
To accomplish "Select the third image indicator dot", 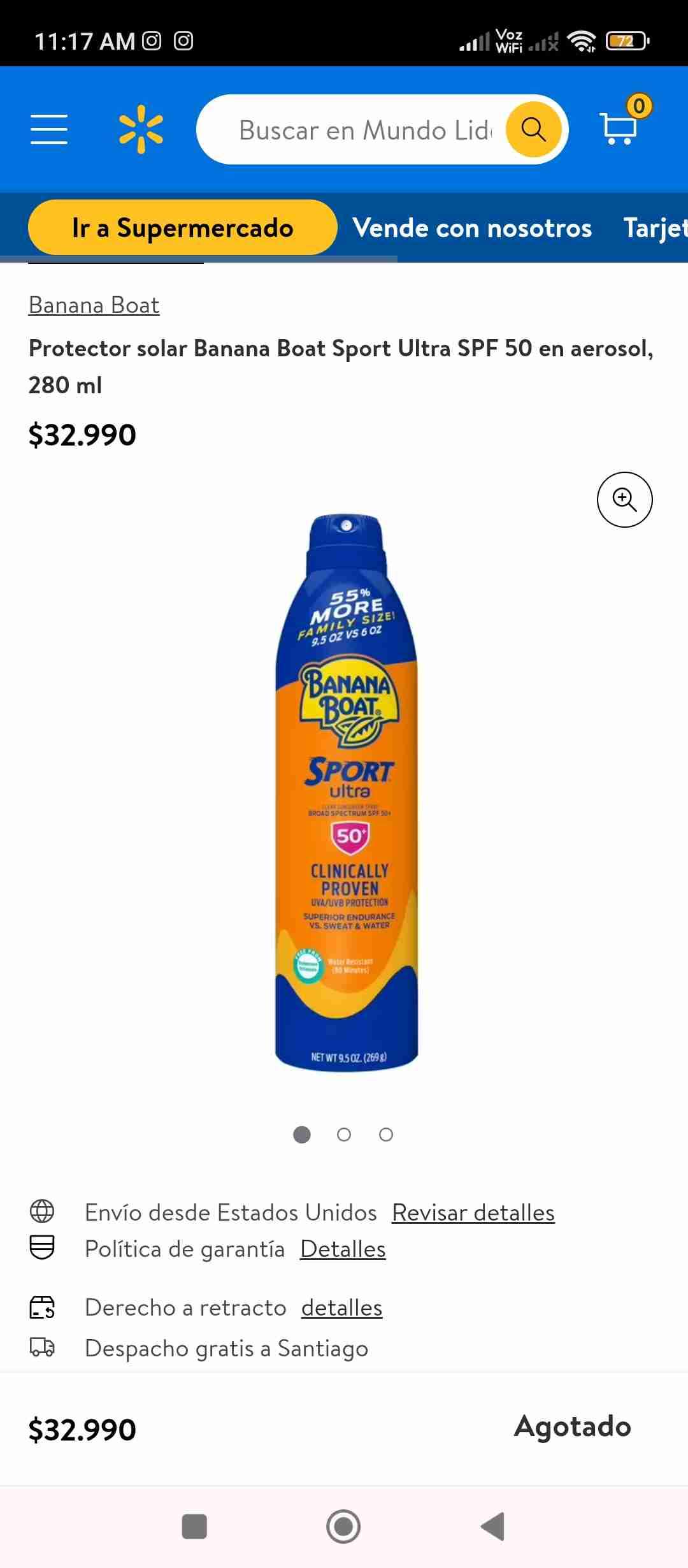I will click(386, 1135).
